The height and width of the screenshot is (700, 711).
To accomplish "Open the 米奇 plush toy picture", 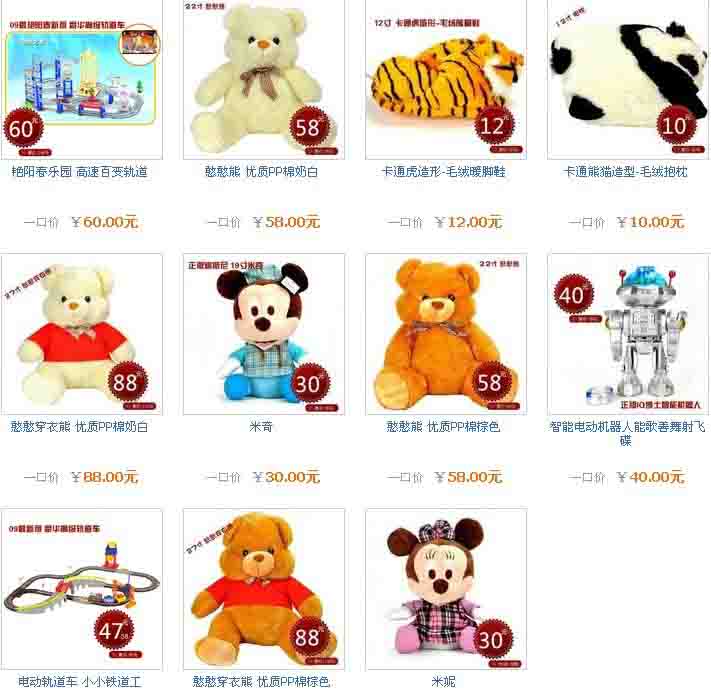I will click(x=263, y=334).
